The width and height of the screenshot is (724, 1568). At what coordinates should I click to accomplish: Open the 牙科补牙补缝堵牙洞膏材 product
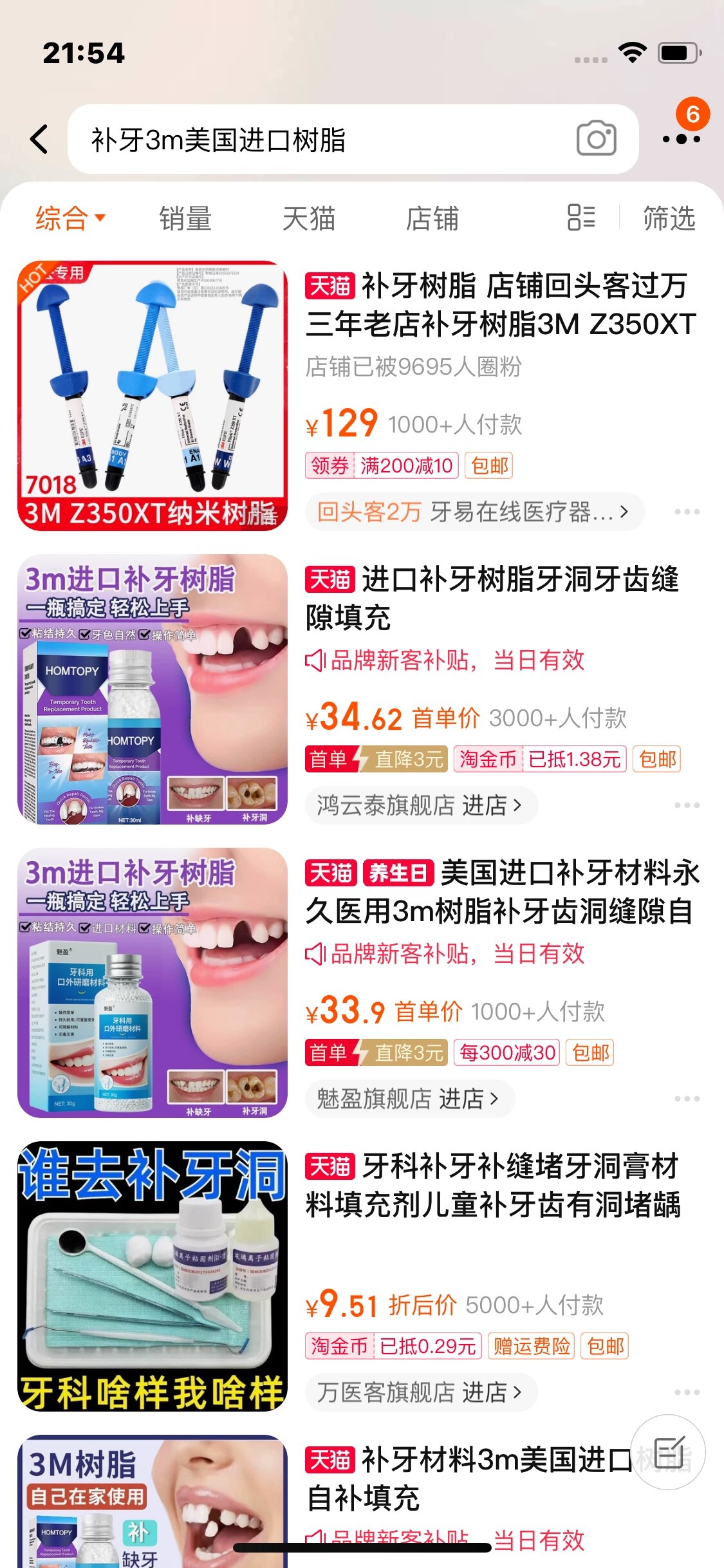tap(492, 1184)
